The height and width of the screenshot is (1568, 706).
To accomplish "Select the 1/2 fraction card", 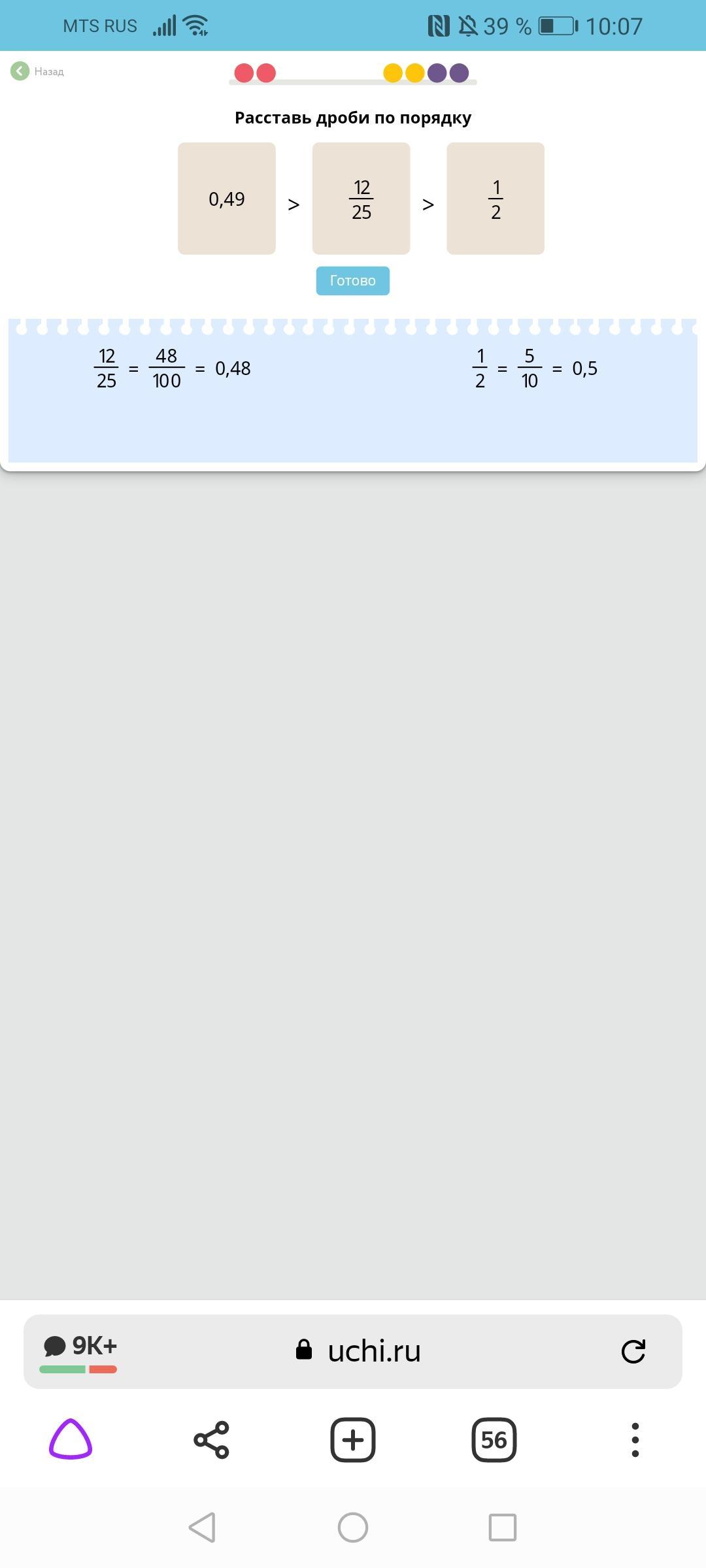I will coord(496,199).
